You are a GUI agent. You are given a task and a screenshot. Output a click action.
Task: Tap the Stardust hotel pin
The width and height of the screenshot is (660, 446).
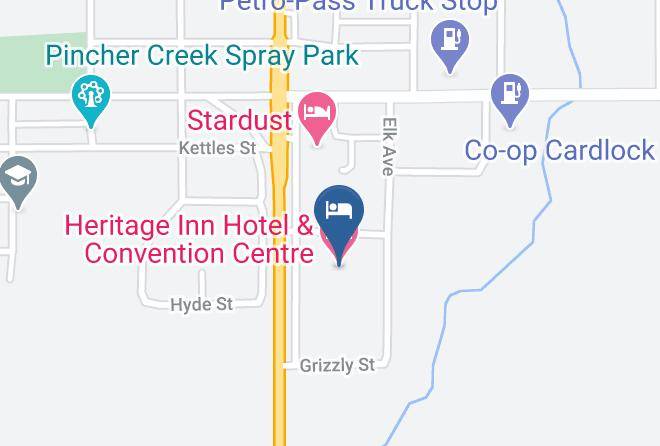pyautogui.click(x=317, y=119)
